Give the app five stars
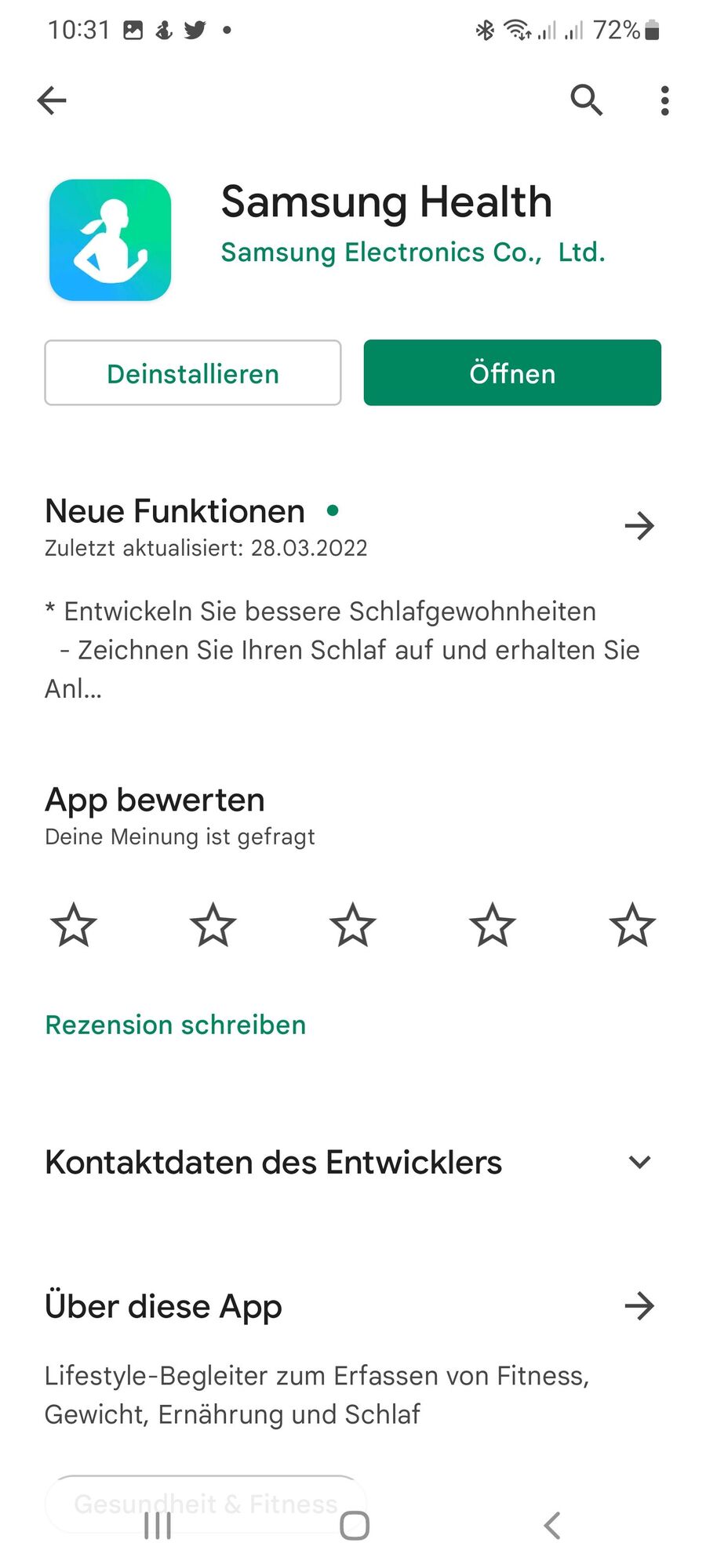The width and height of the screenshot is (706, 1568). (632, 925)
